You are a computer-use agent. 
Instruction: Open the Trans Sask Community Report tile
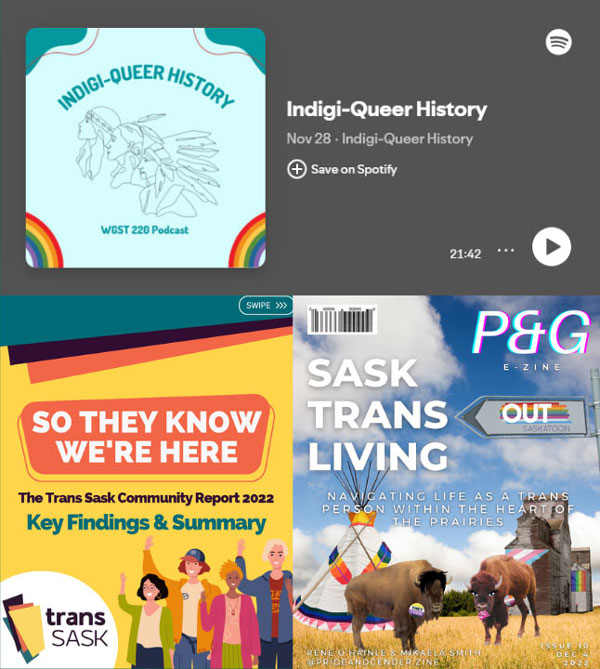click(x=146, y=482)
